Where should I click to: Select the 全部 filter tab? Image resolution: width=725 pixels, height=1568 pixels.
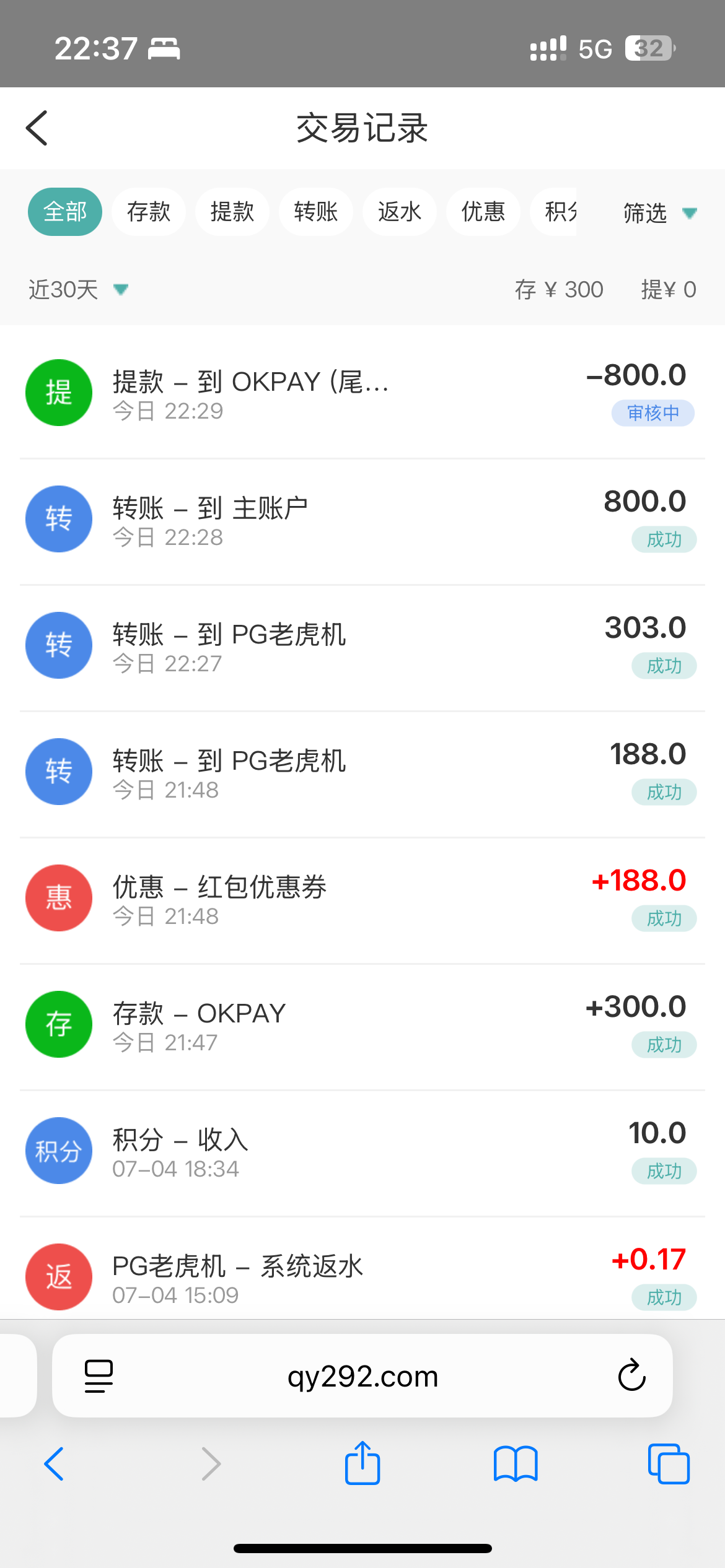click(65, 212)
